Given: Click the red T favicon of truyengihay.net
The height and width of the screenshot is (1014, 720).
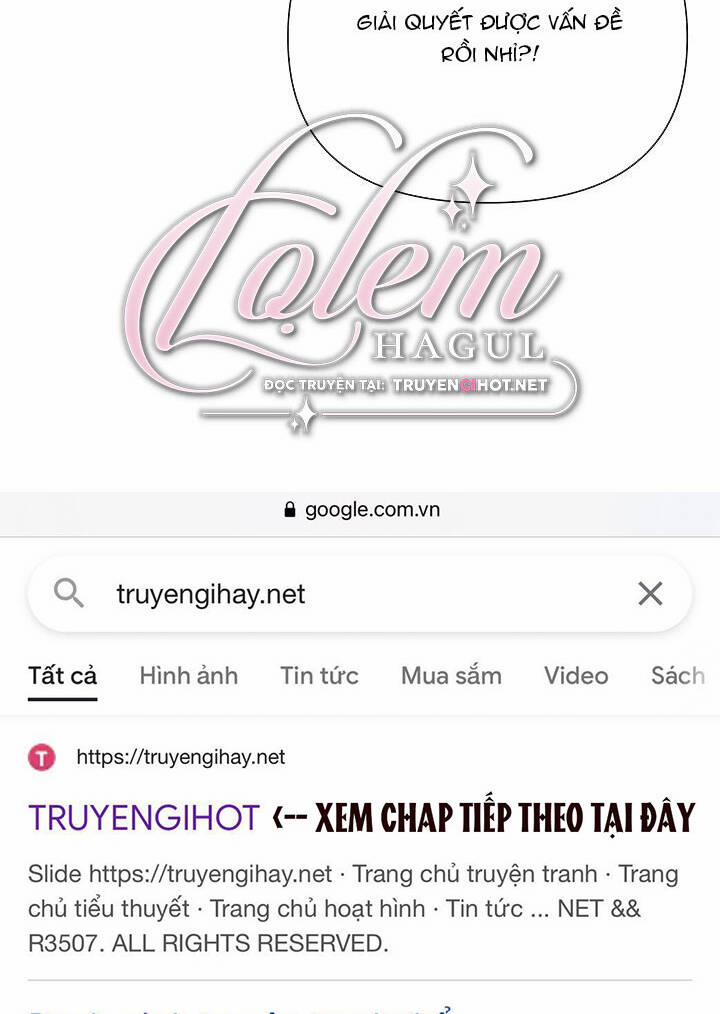Looking at the screenshot, I should [x=41, y=757].
